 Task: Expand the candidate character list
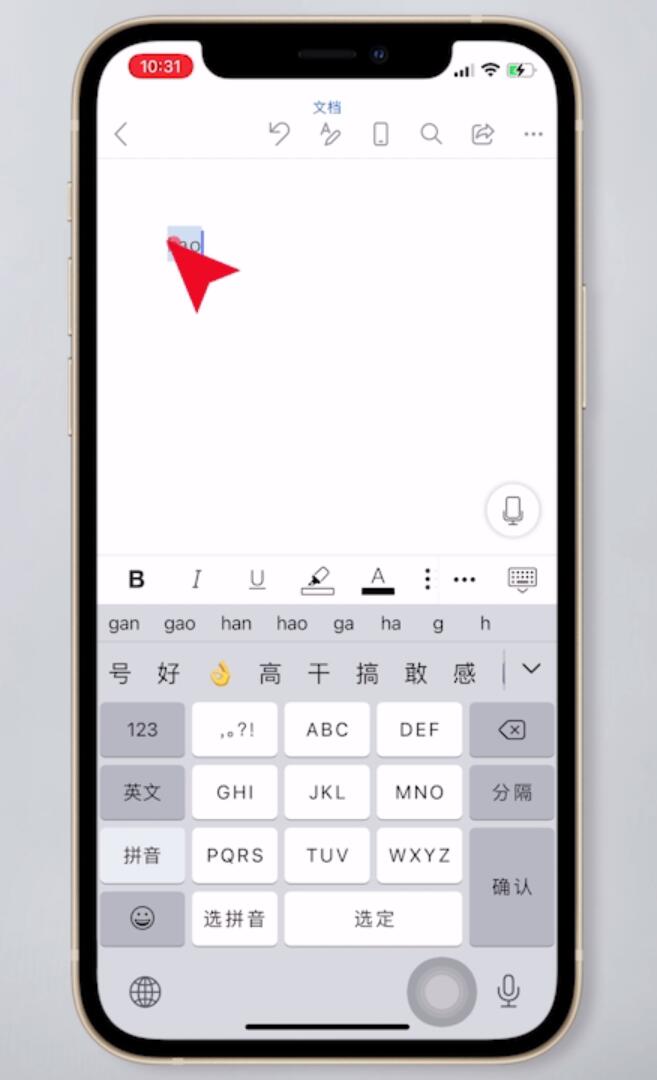pyautogui.click(x=531, y=669)
